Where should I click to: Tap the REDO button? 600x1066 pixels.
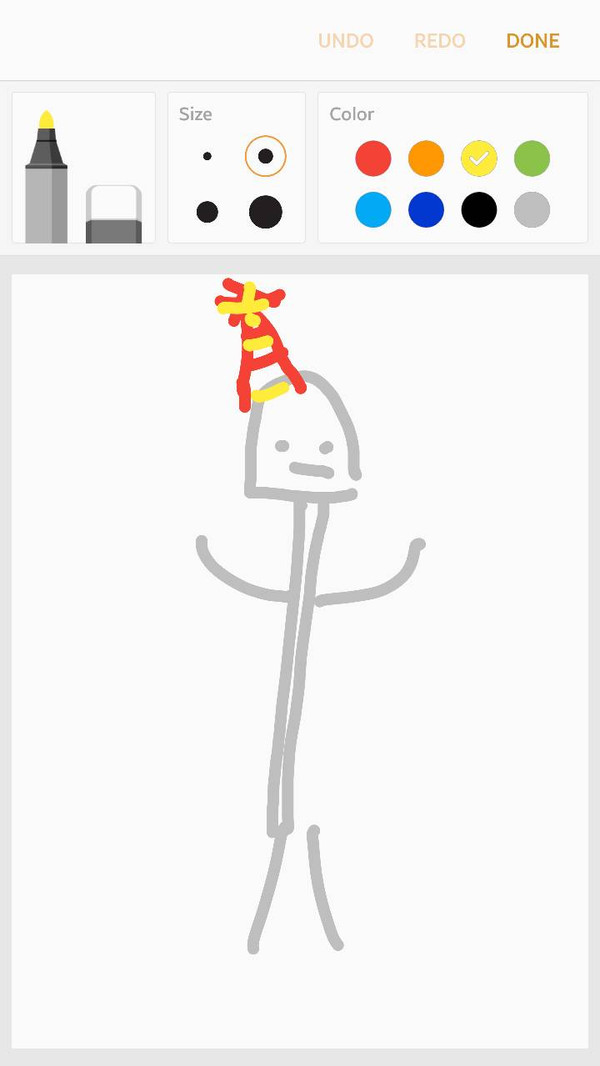(440, 41)
